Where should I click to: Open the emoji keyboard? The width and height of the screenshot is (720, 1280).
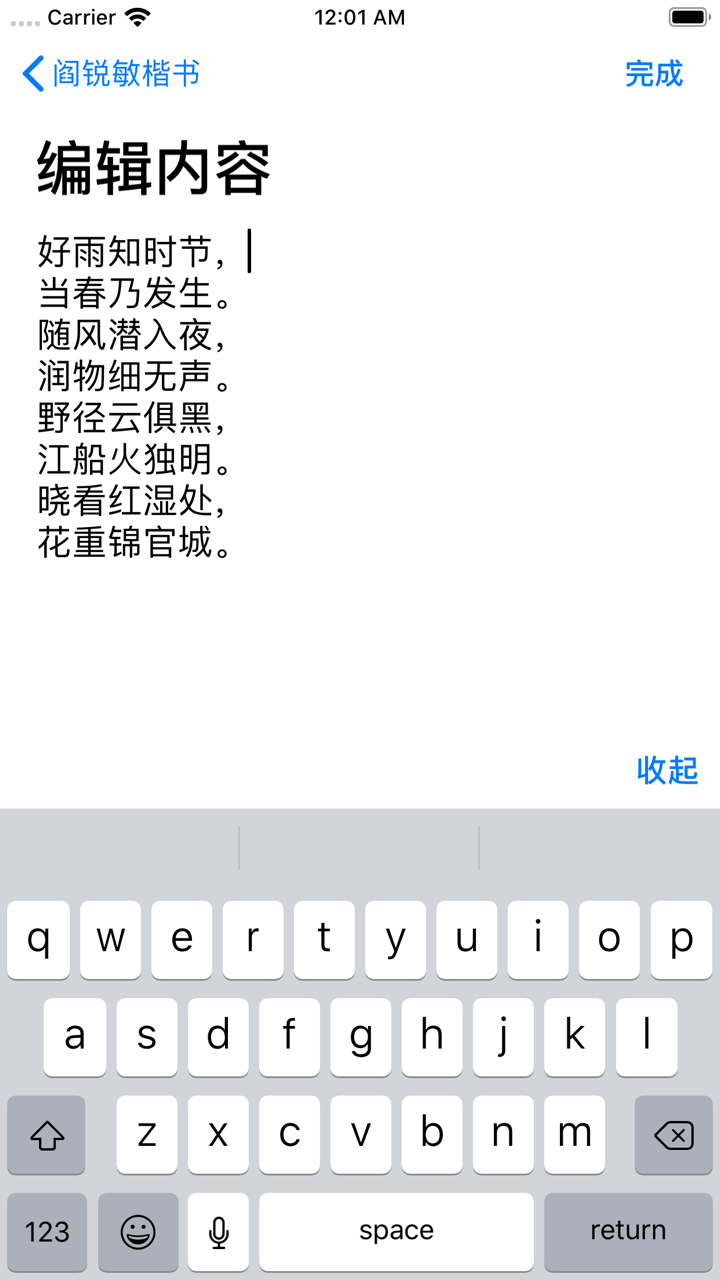[x=138, y=1231]
